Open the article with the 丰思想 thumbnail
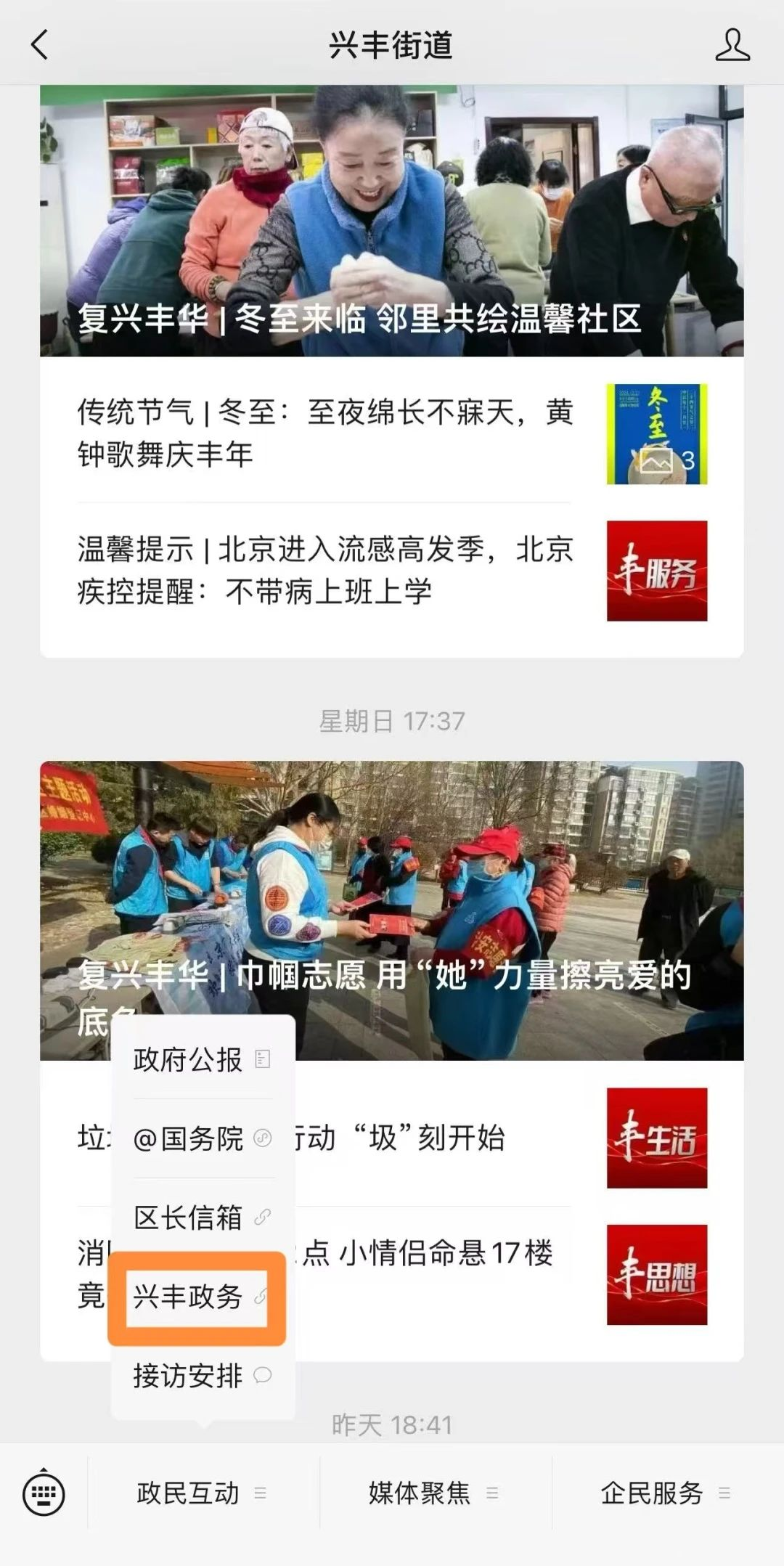The width and height of the screenshot is (784, 1566). pyautogui.click(x=656, y=1275)
